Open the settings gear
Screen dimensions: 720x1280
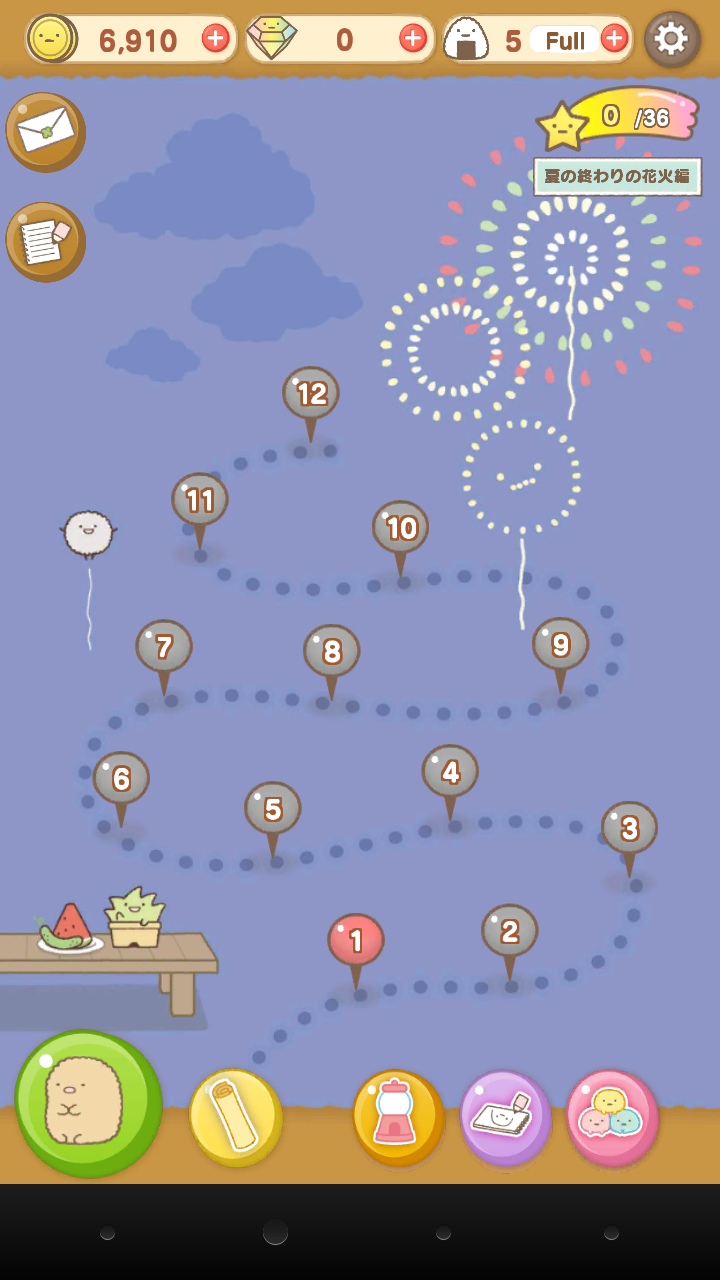[671, 39]
